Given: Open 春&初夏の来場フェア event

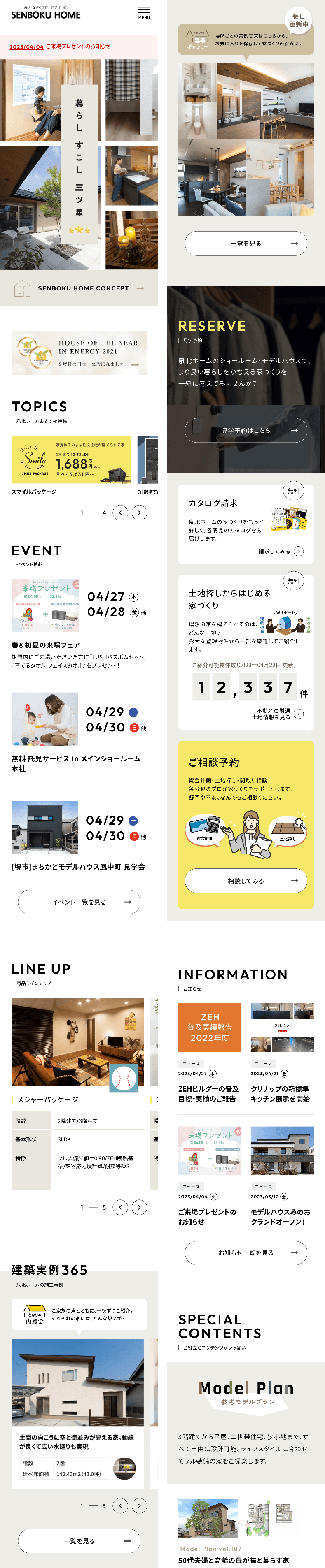Looking at the screenshot, I should tap(46, 645).
